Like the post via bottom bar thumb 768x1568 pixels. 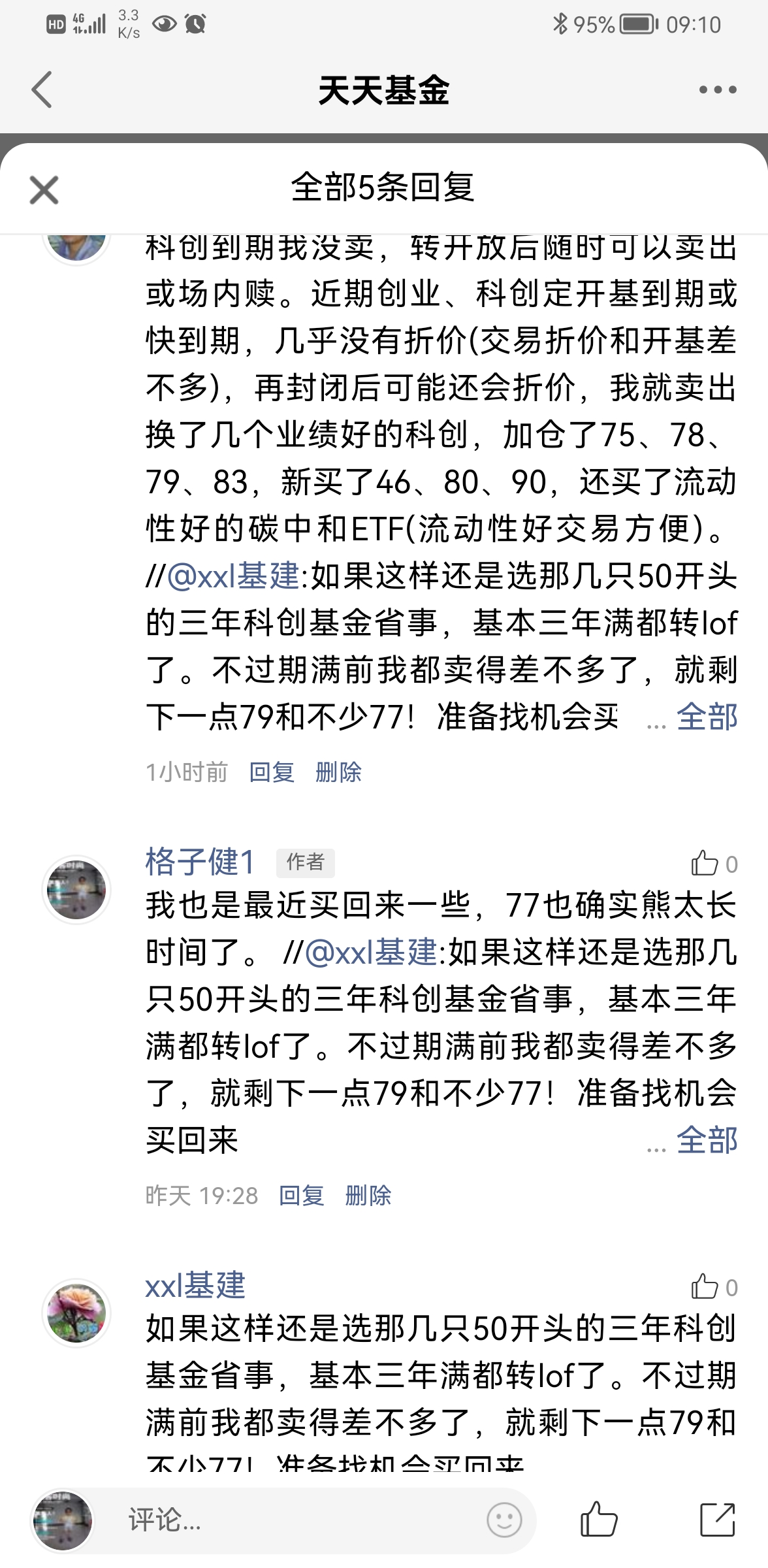pyautogui.click(x=598, y=1518)
